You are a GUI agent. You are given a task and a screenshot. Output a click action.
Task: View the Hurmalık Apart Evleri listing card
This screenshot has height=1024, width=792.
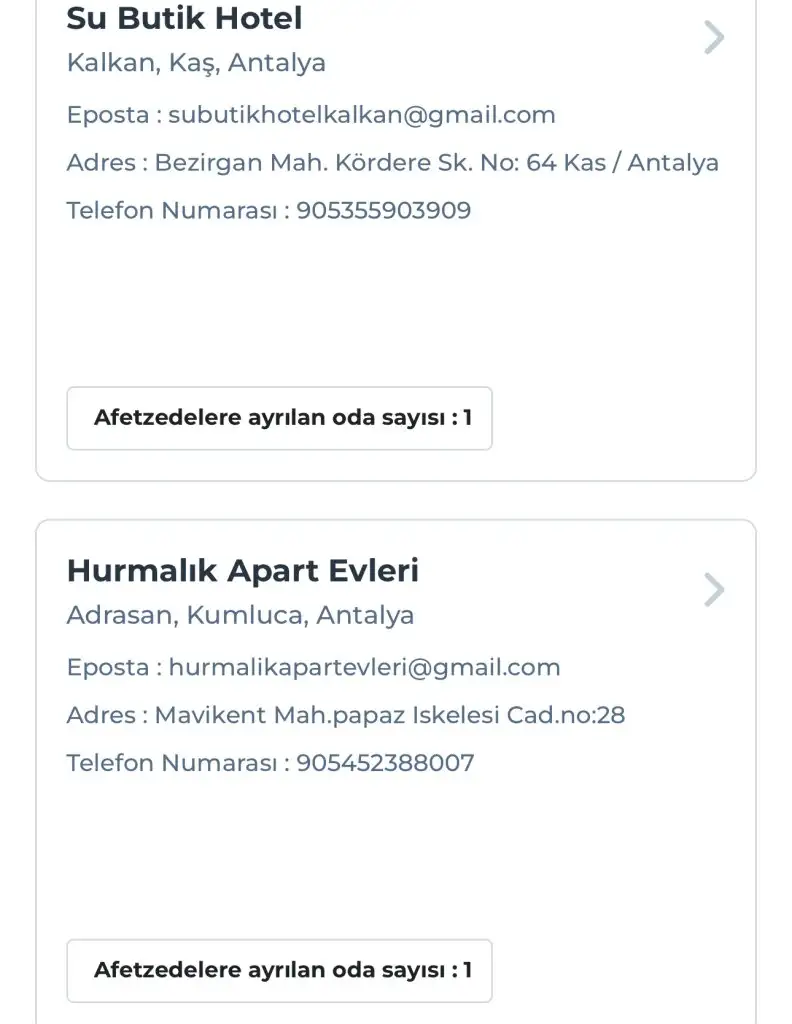click(396, 772)
